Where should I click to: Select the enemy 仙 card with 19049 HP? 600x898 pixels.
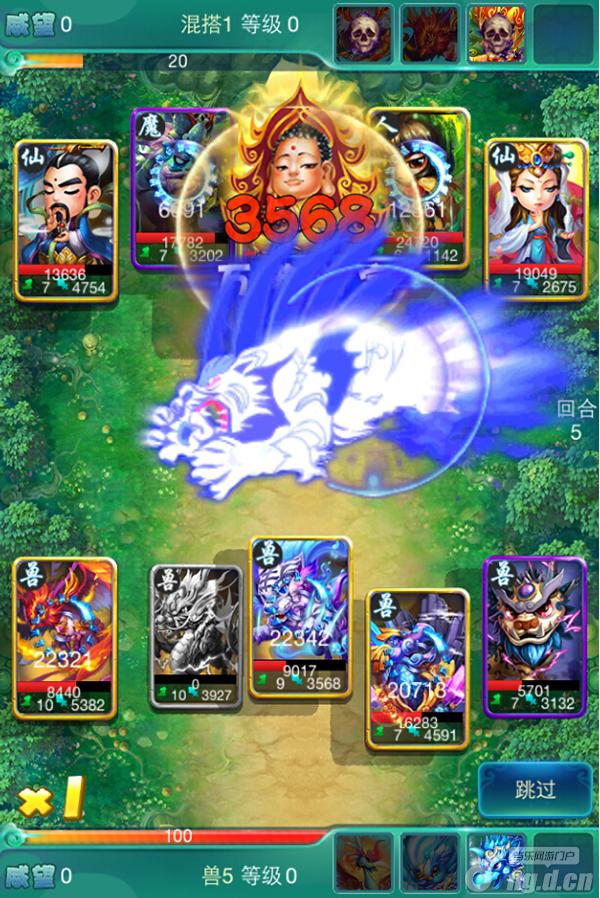(536, 220)
